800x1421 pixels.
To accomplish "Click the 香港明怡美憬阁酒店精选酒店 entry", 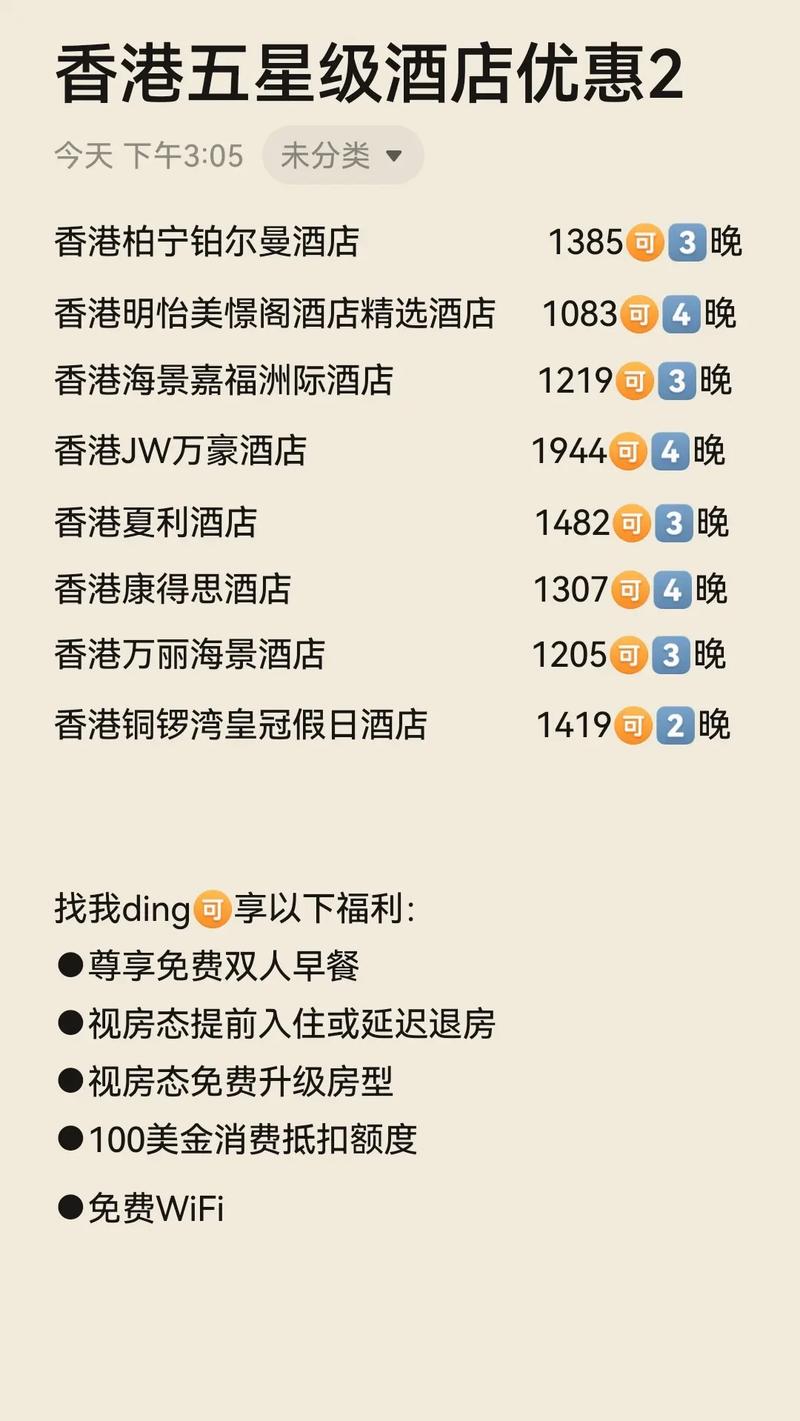I will point(275,313).
